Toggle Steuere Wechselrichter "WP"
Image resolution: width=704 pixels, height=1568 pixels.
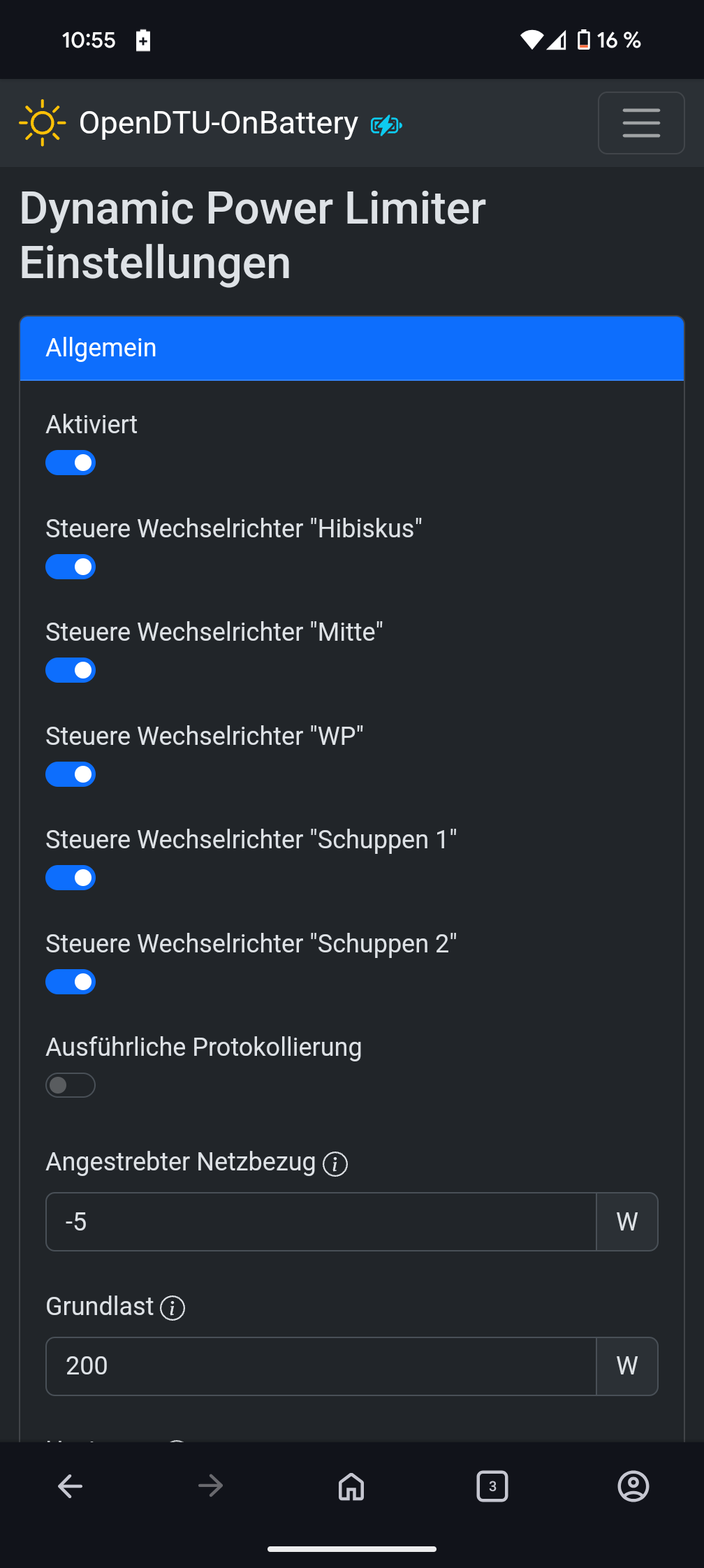click(71, 774)
